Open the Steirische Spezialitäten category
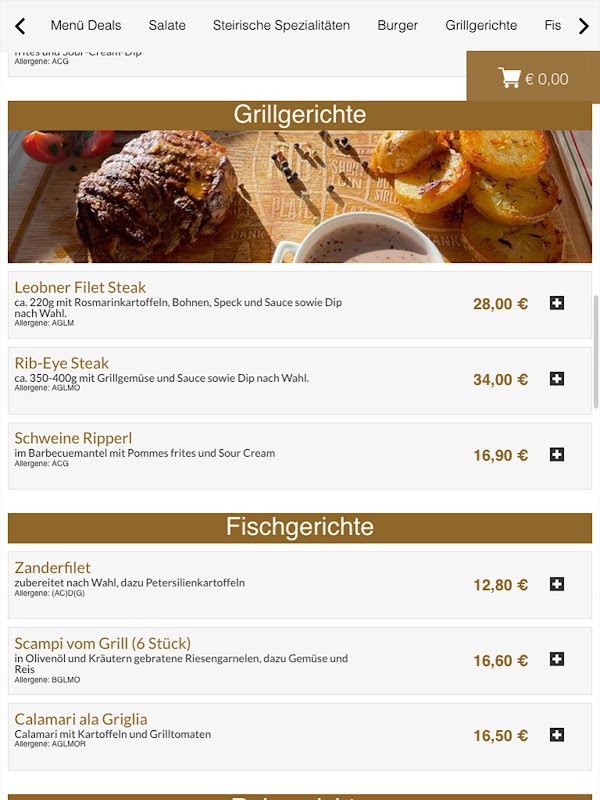600x800 pixels. (281, 26)
